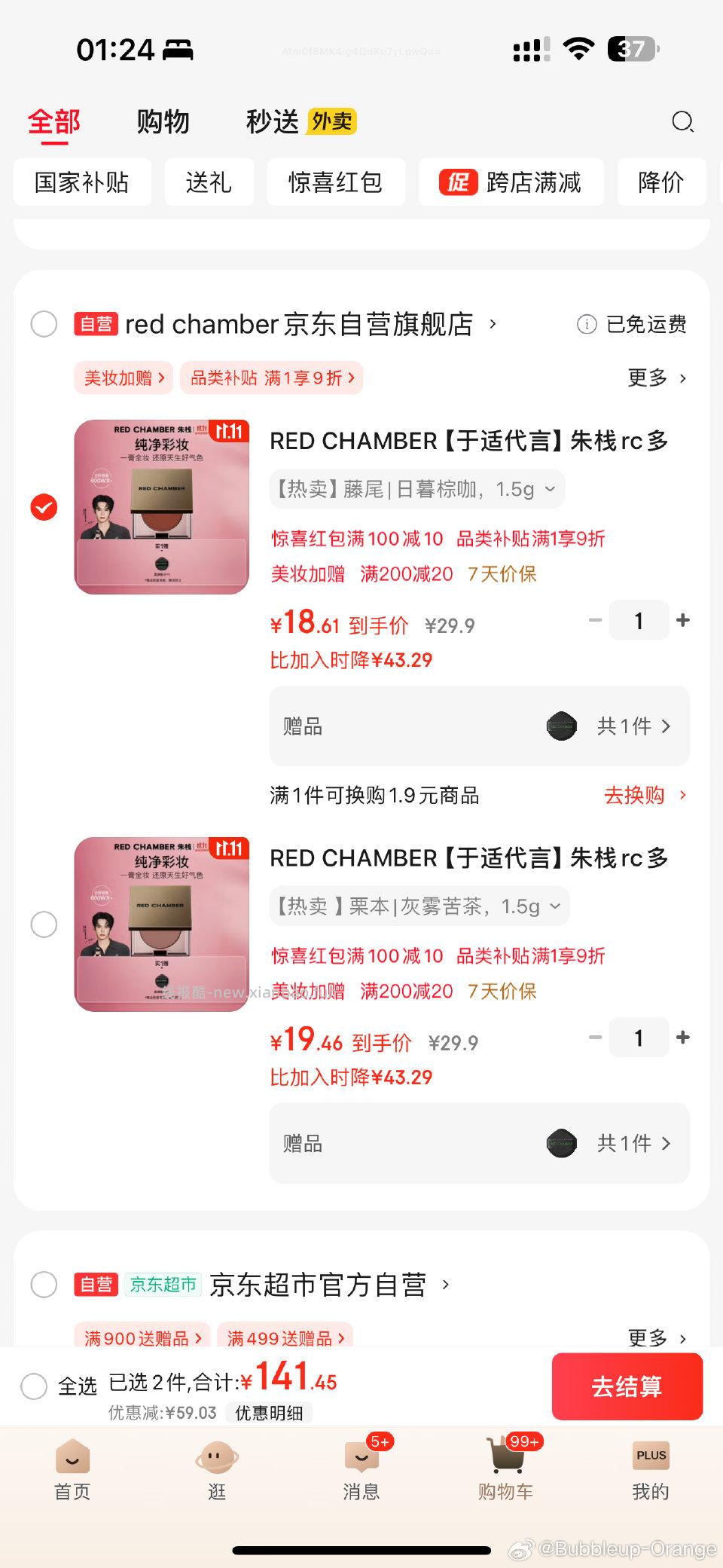
Task: Switch to the 购物 tab
Action: click(x=163, y=121)
